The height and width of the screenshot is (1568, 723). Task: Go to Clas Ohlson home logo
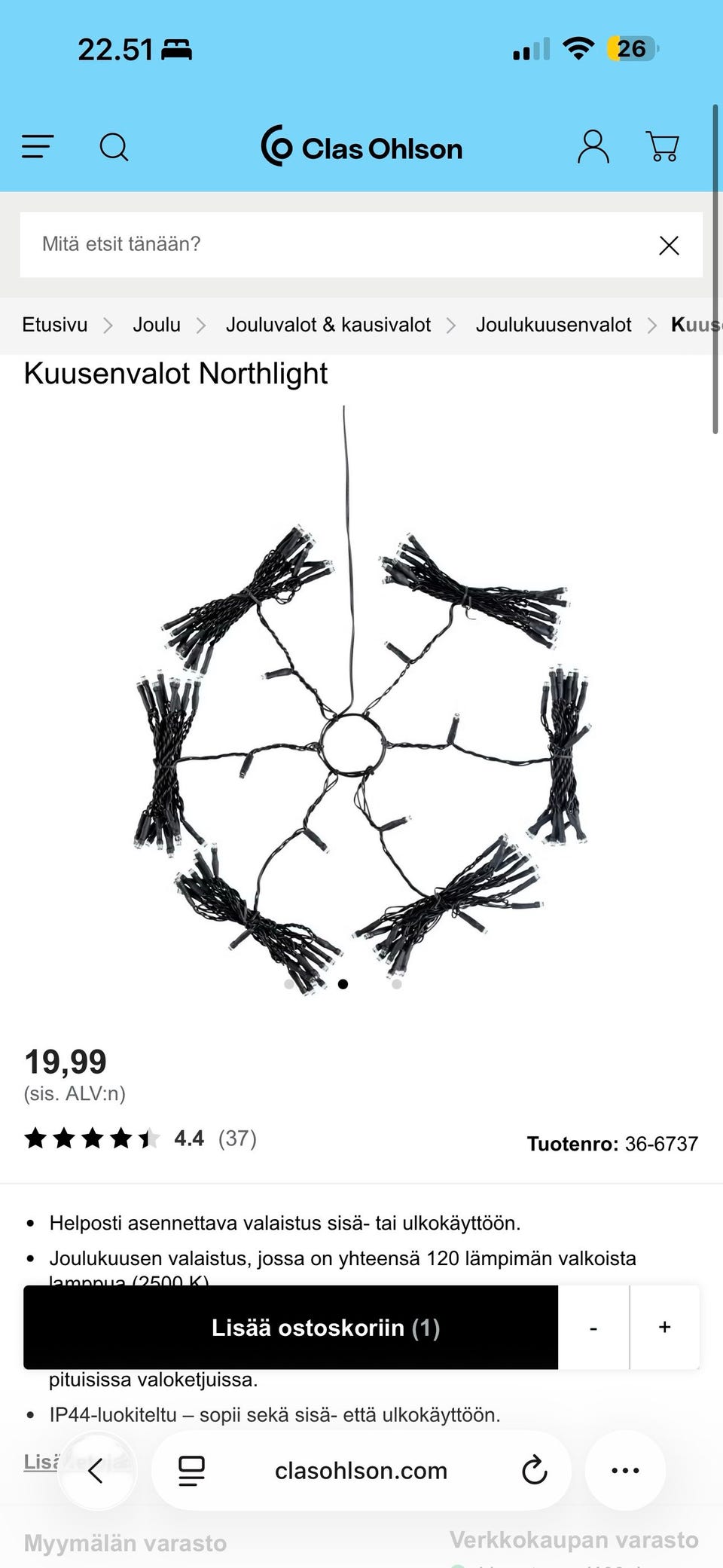[x=361, y=147]
